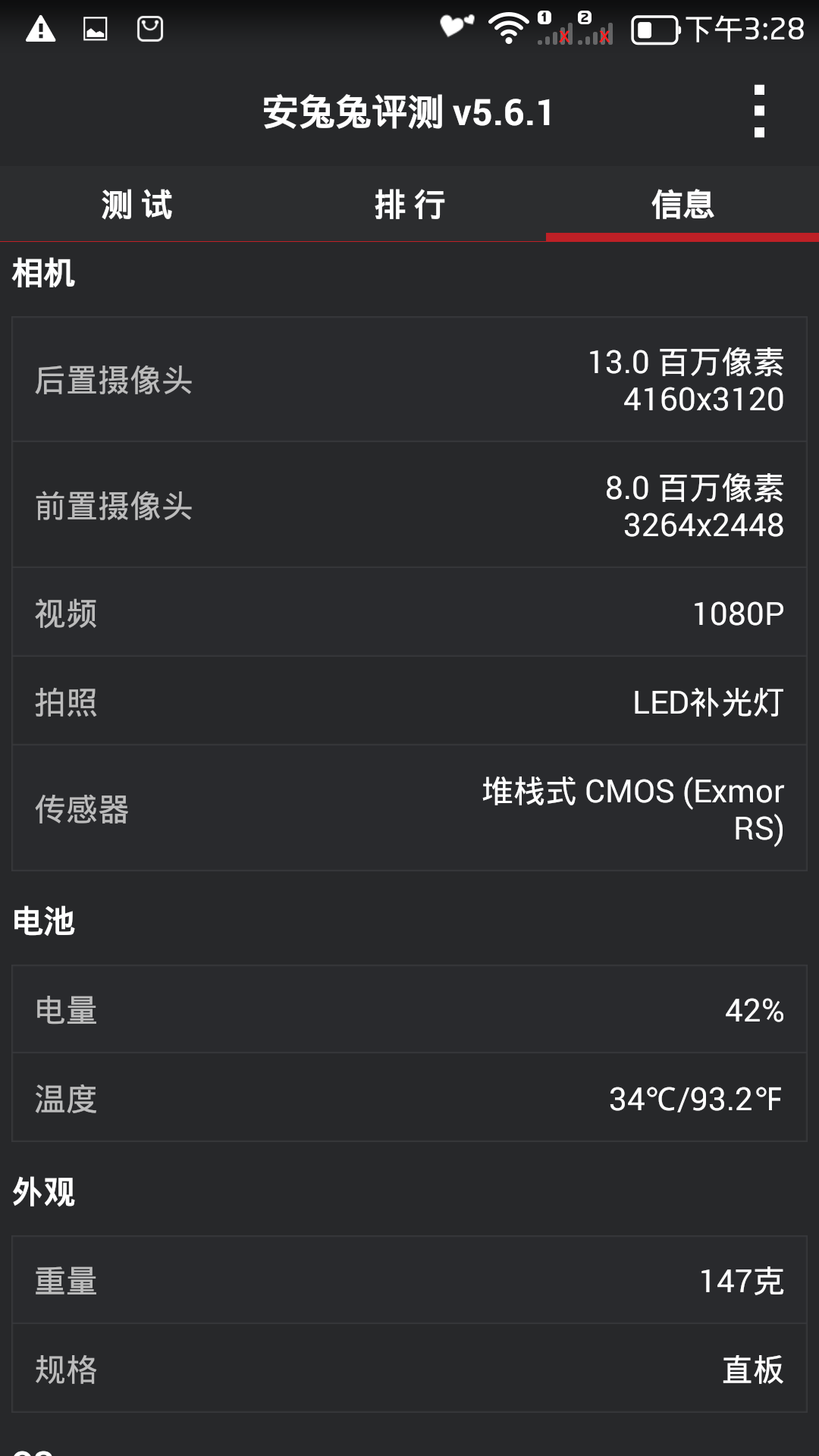Switch to the 测试 tab
This screenshot has height=1456, width=819.
136,205
